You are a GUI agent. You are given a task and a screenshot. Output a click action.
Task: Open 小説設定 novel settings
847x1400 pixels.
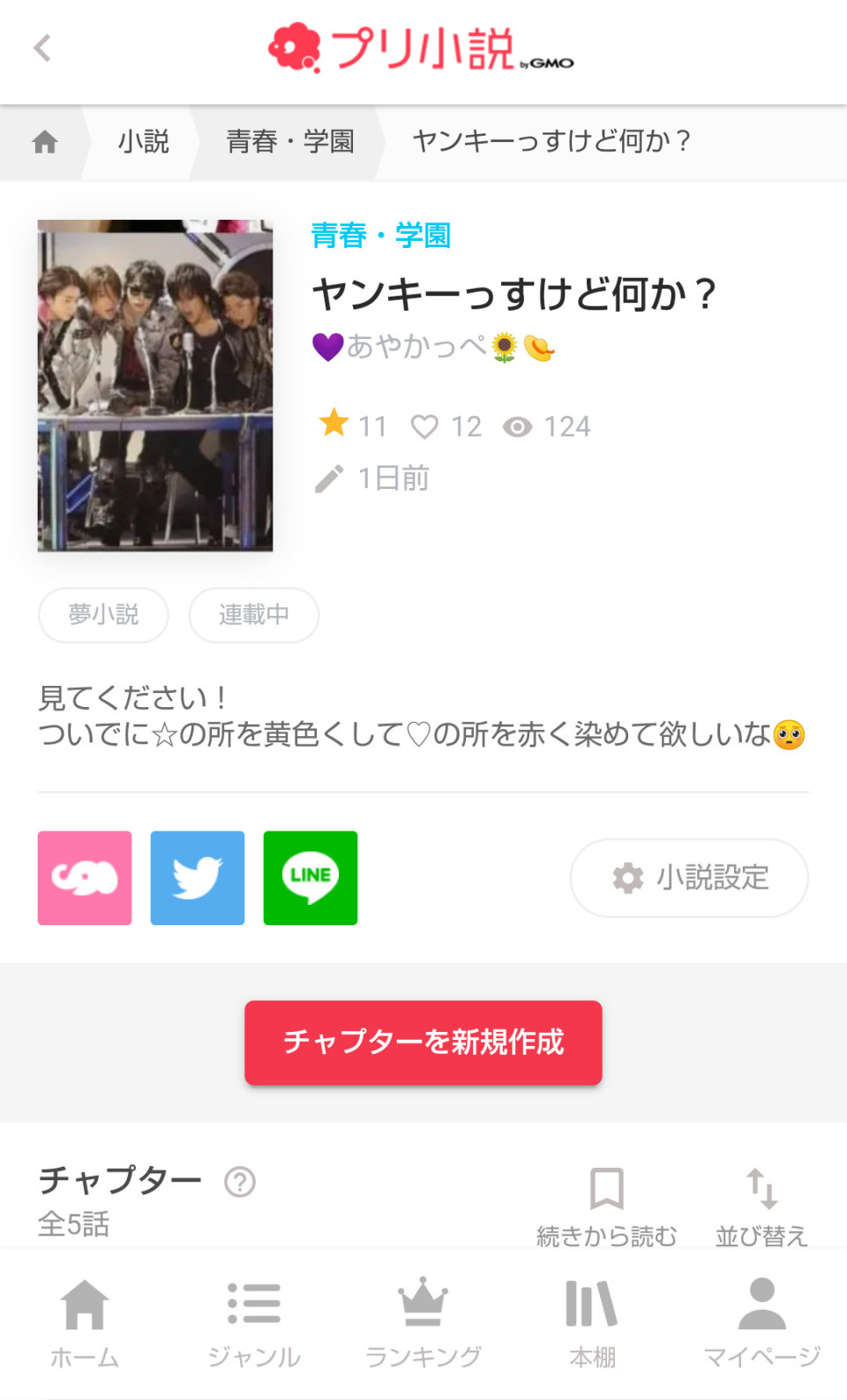pyautogui.click(x=689, y=877)
